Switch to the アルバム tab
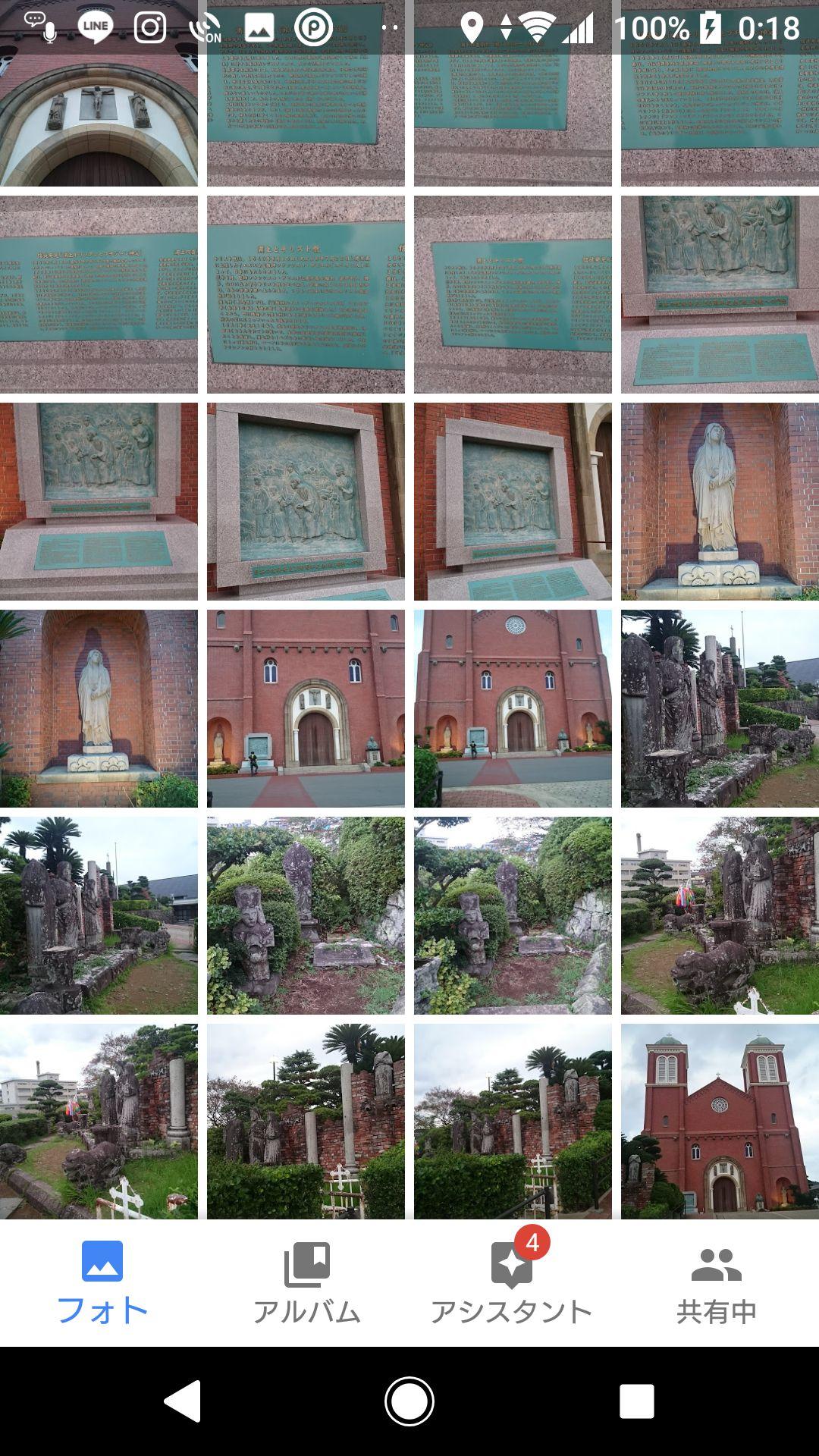Screen dimensions: 819x1456 [306, 1283]
